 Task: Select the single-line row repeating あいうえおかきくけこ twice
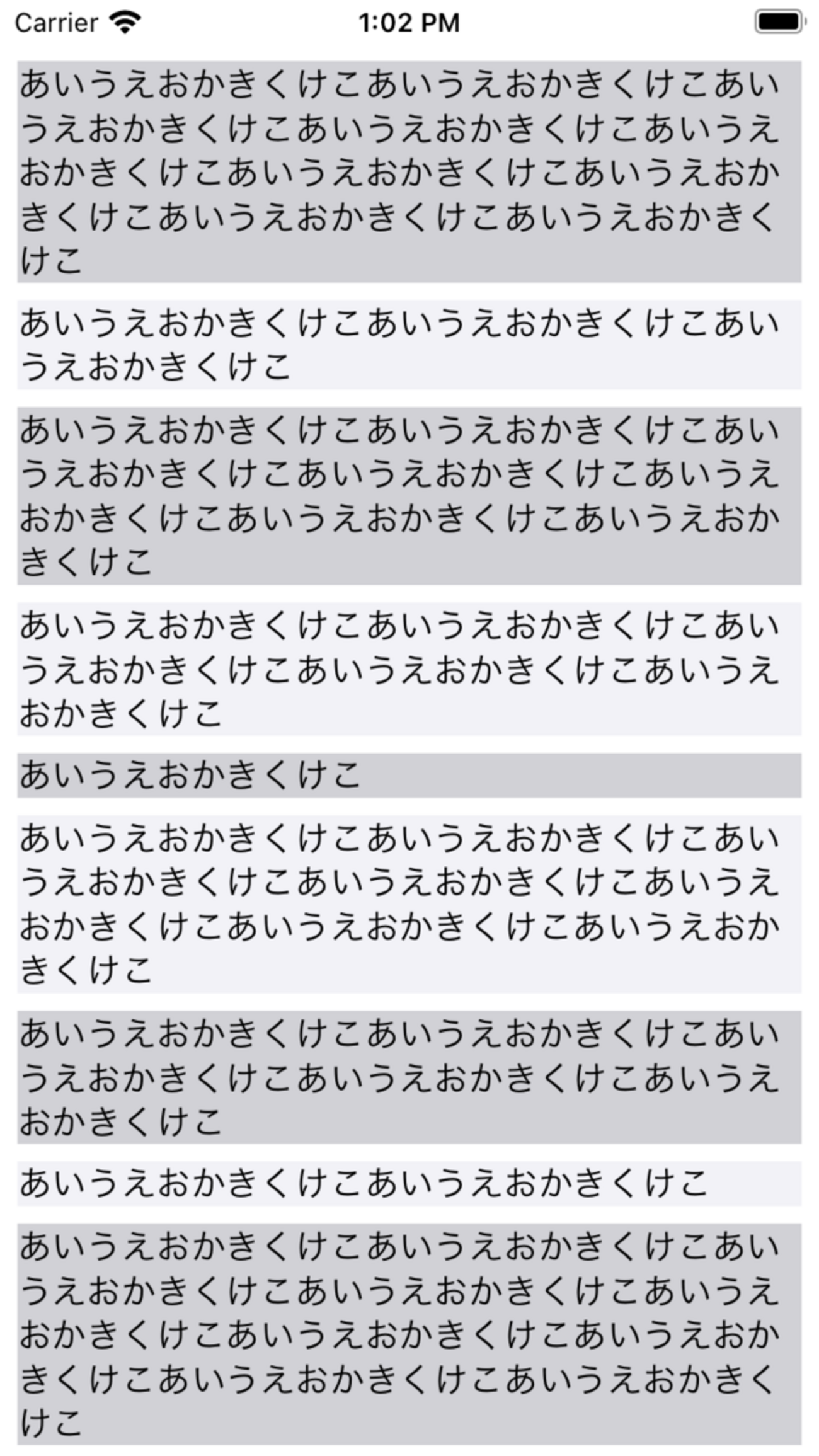[x=408, y=1183]
